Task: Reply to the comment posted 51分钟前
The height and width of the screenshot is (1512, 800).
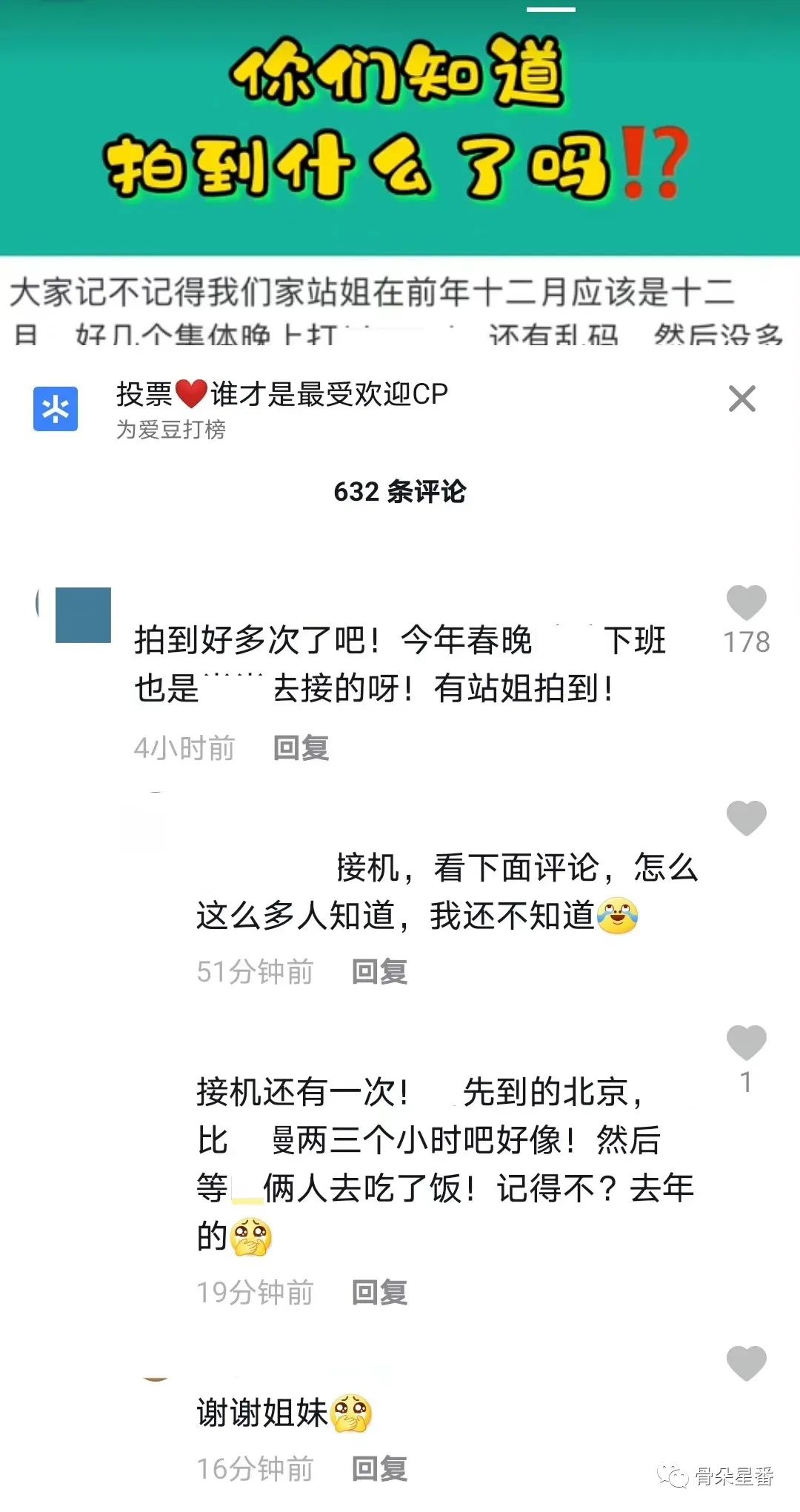Action: [379, 971]
